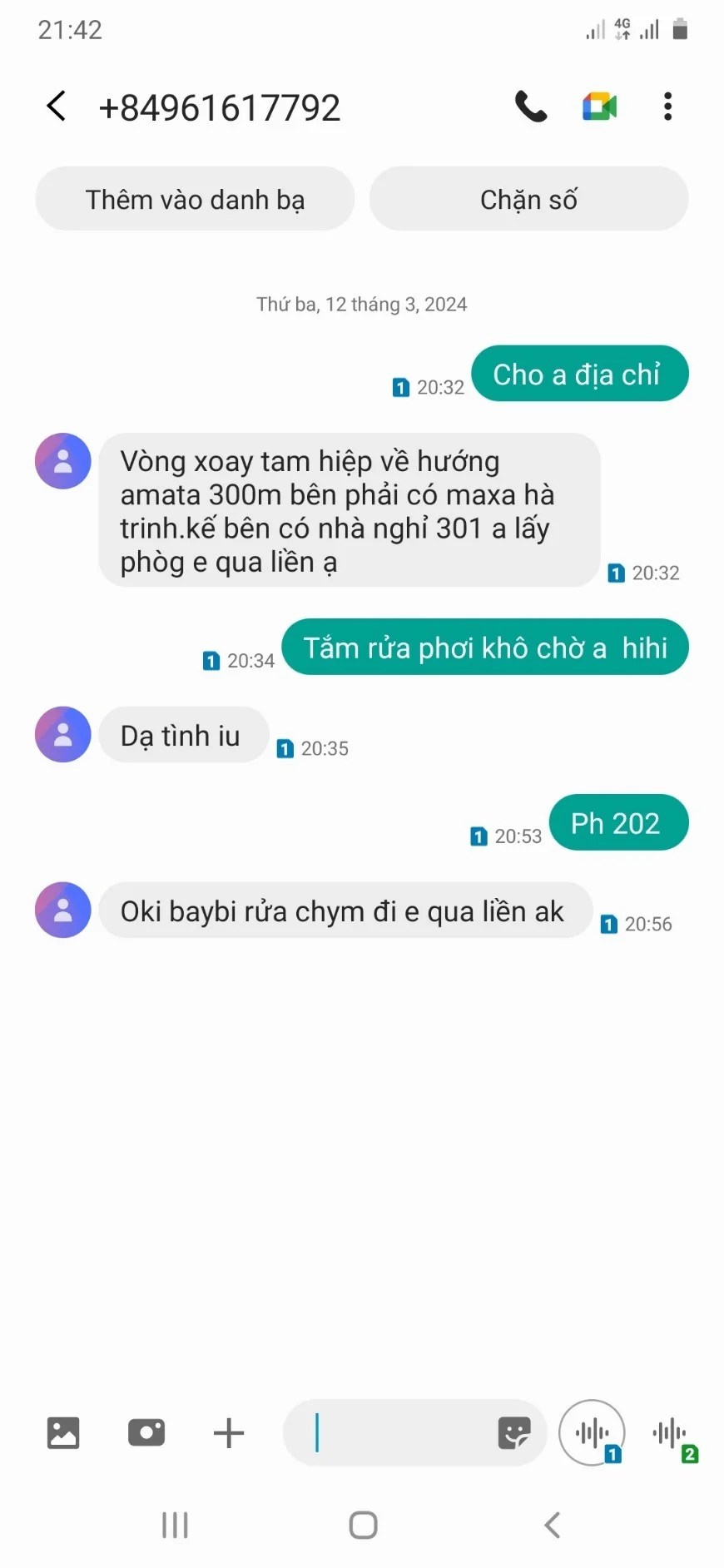
Task: Open the plus attachments menu
Action: tap(229, 1432)
